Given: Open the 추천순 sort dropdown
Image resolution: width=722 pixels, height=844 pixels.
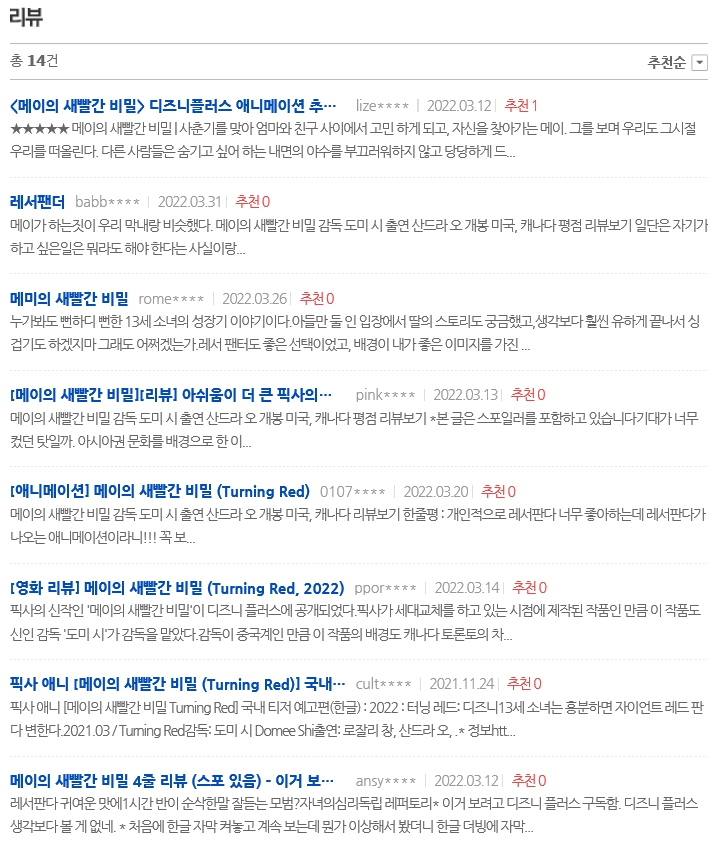Looking at the screenshot, I should 677,63.
